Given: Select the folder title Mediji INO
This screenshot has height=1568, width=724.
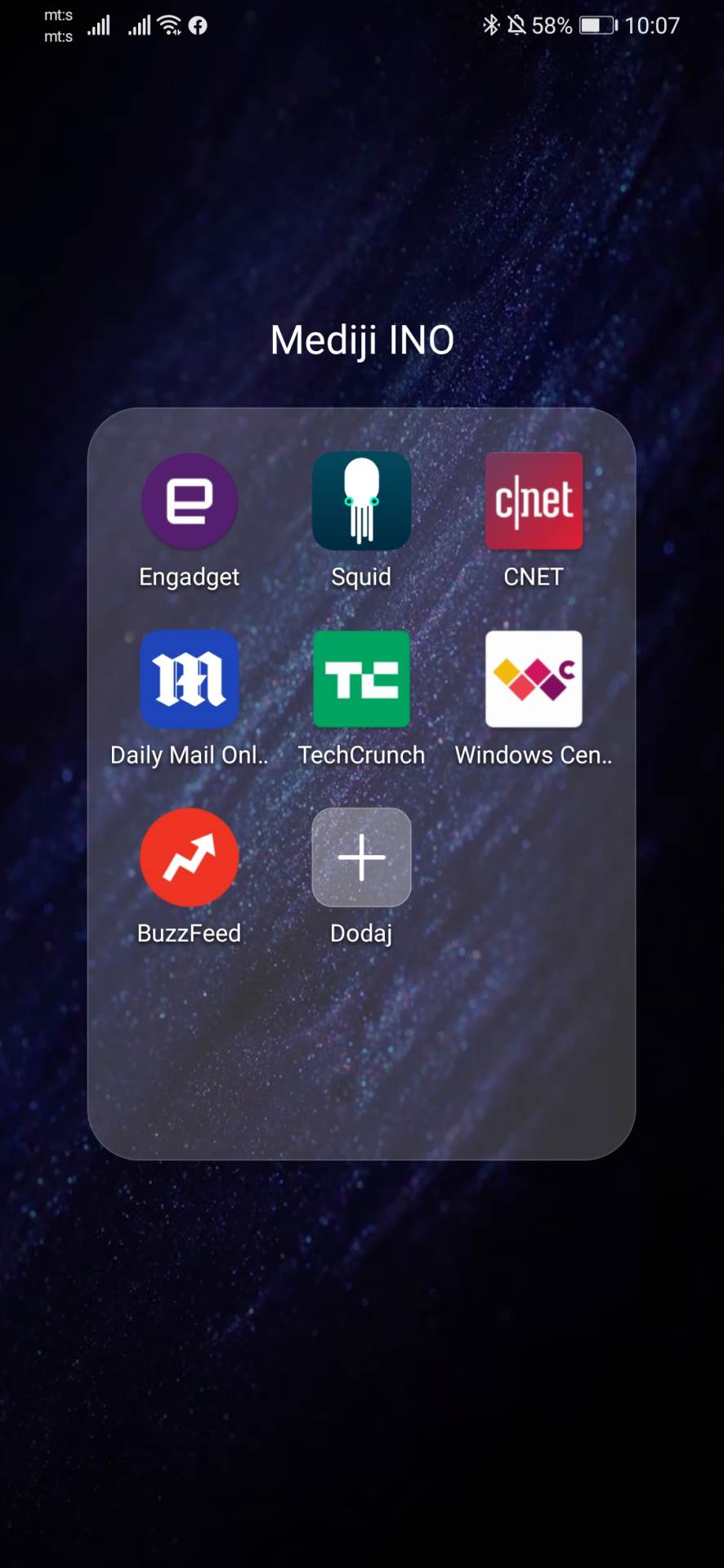Looking at the screenshot, I should (x=362, y=339).
